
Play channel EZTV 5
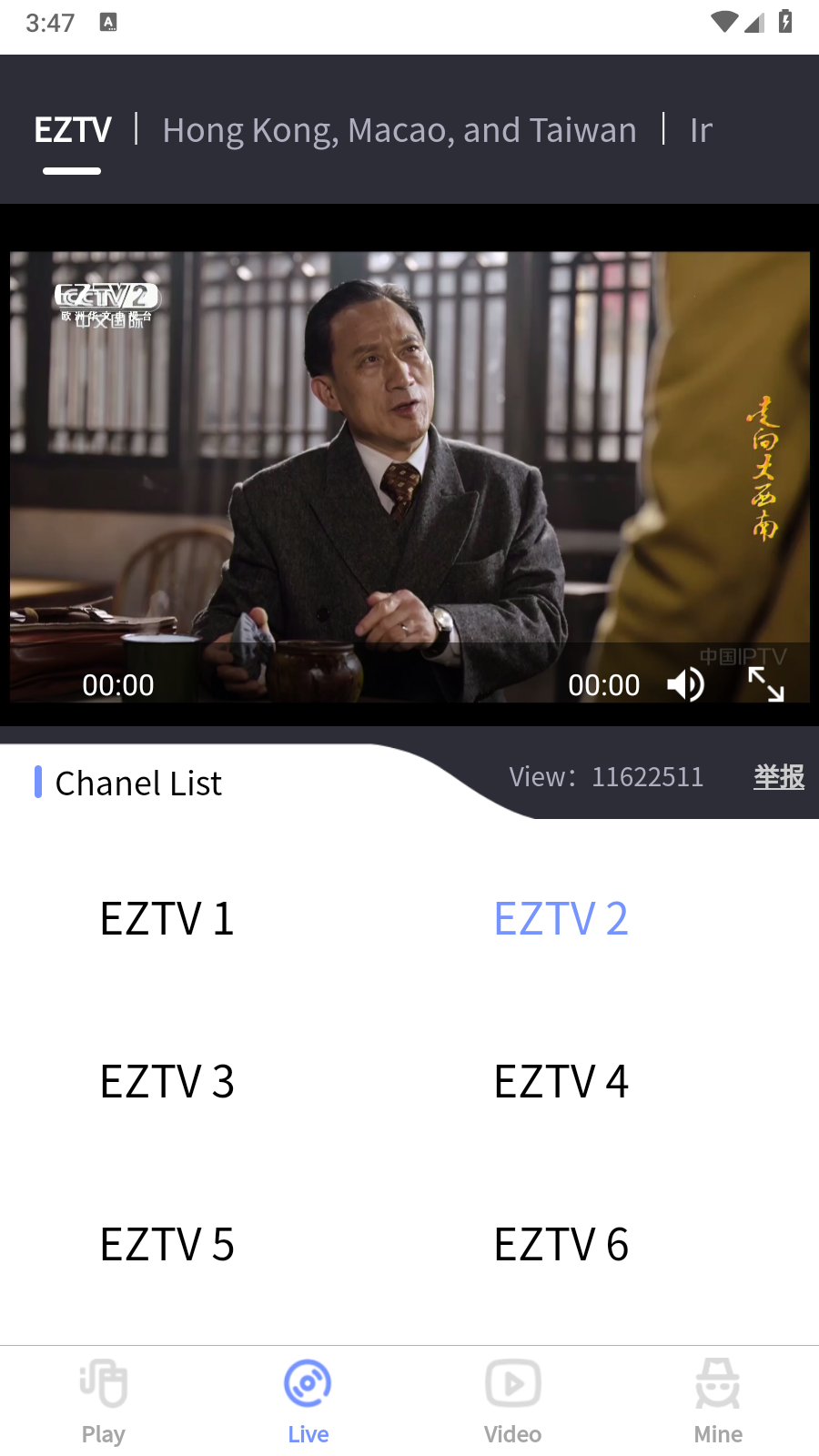(x=167, y=1244)
